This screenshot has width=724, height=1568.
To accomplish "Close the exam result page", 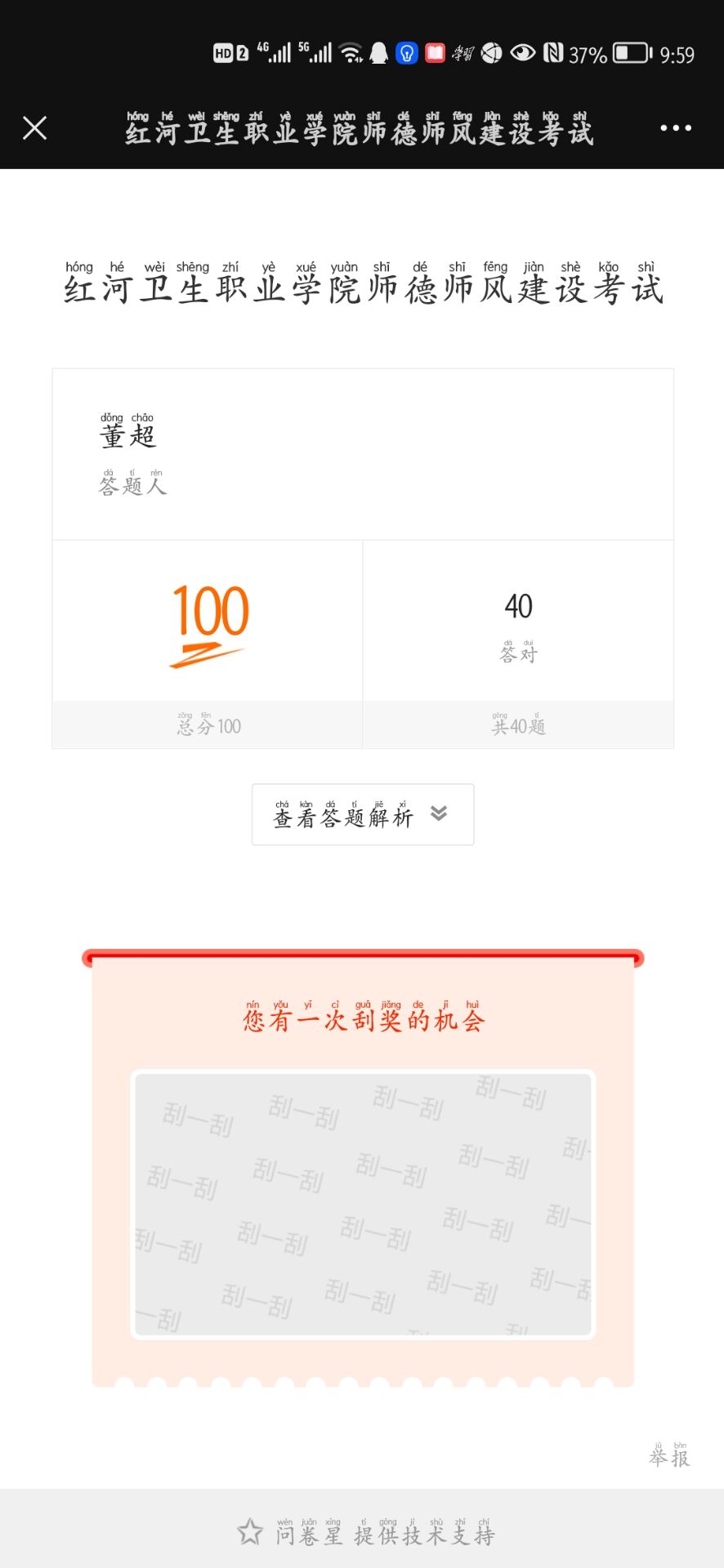I will pyautogui.click(x=34, y=128).
